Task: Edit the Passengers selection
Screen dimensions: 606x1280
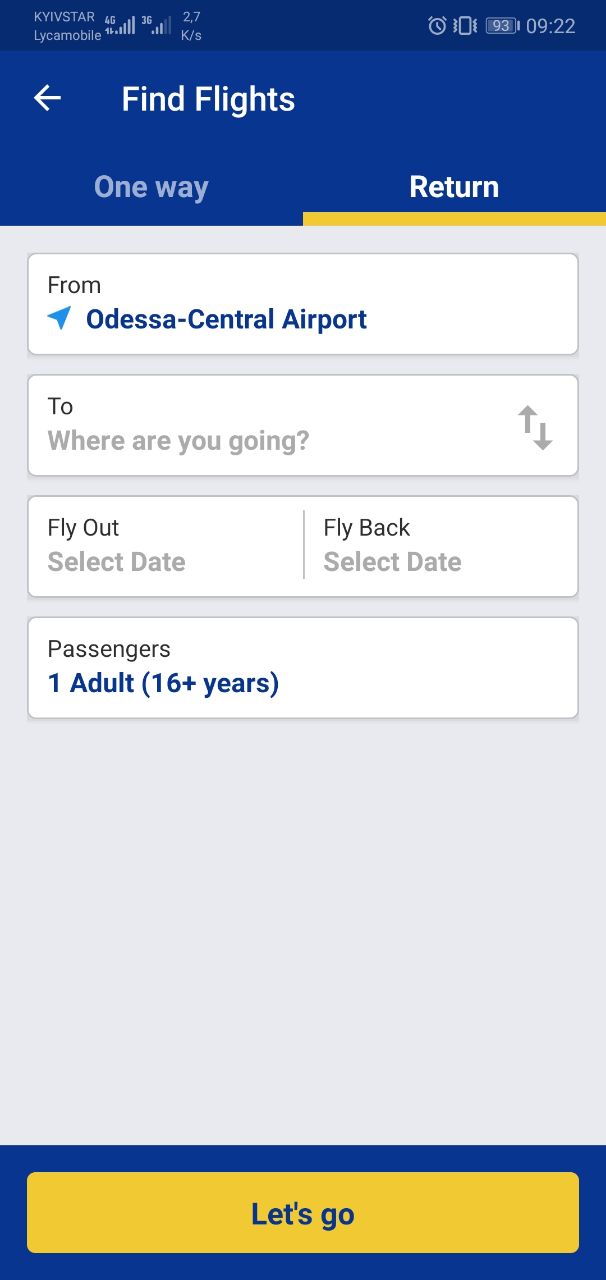Action: 303,667
